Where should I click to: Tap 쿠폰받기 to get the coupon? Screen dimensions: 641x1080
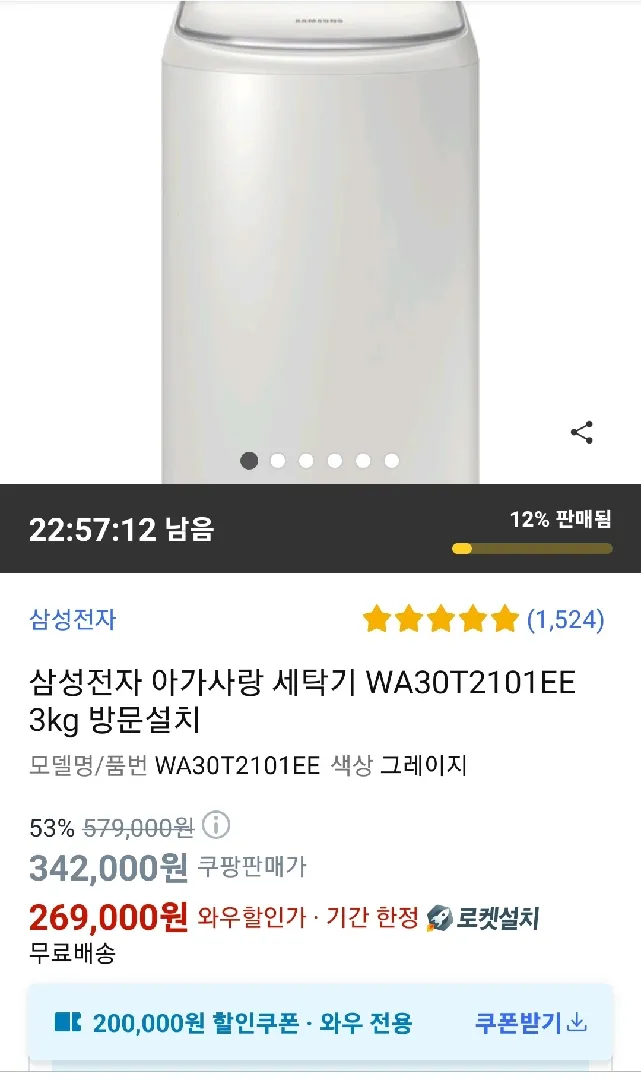(530, 1022)
